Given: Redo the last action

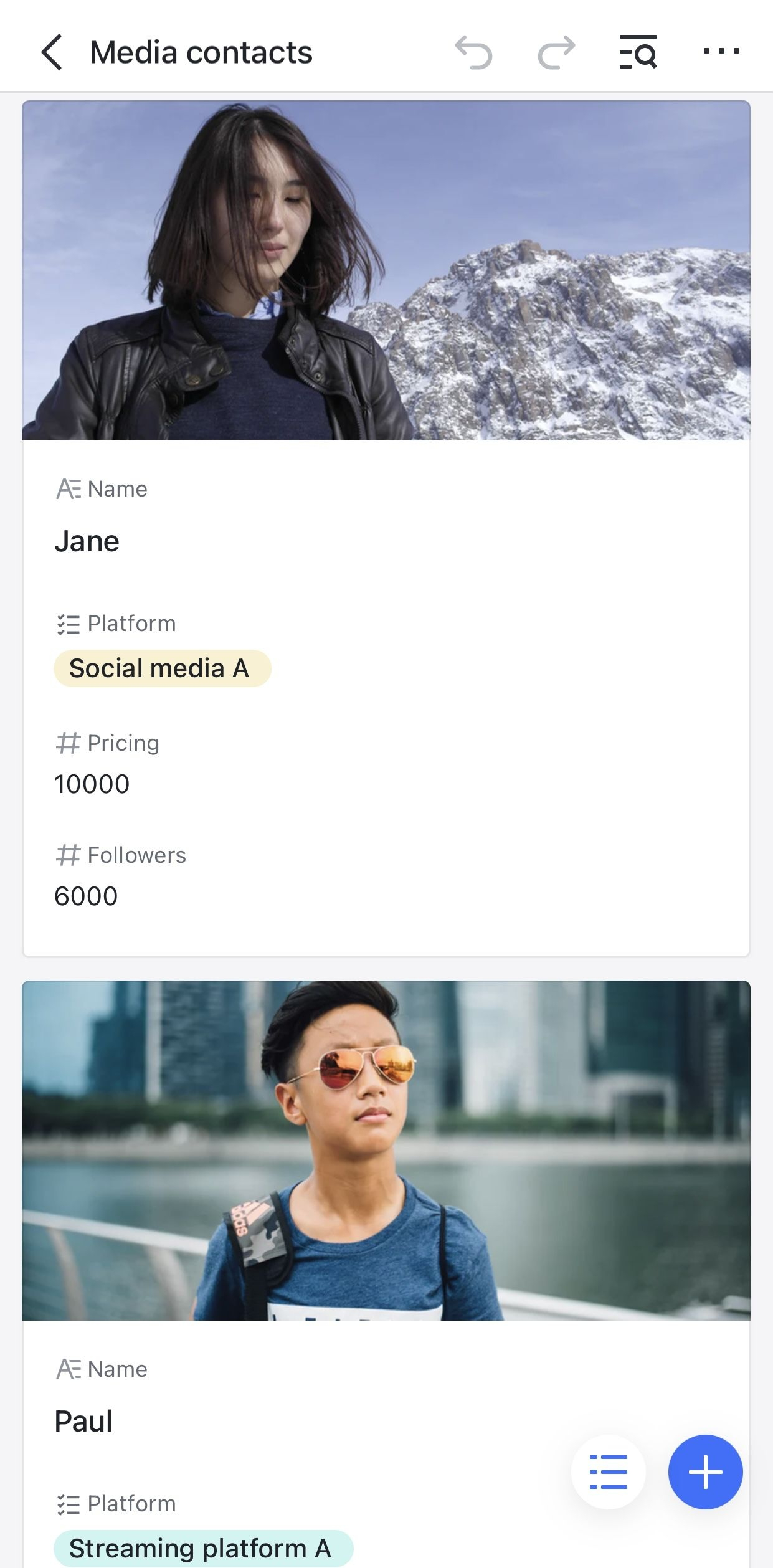Looking at the screenshot, I should pos(556,52).
